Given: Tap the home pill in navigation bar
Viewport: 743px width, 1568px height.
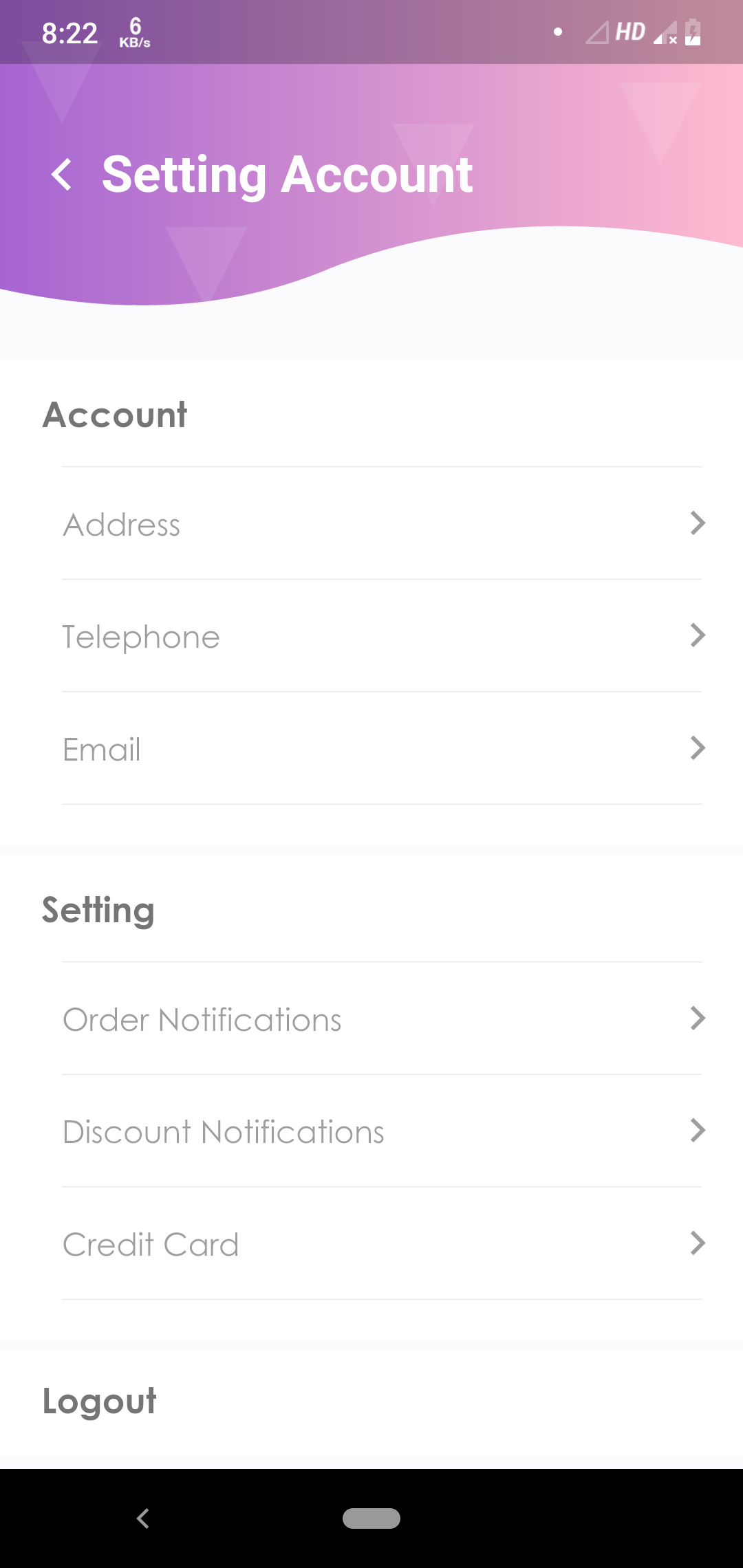Looking at the screenshot, I should point(371,1518).
